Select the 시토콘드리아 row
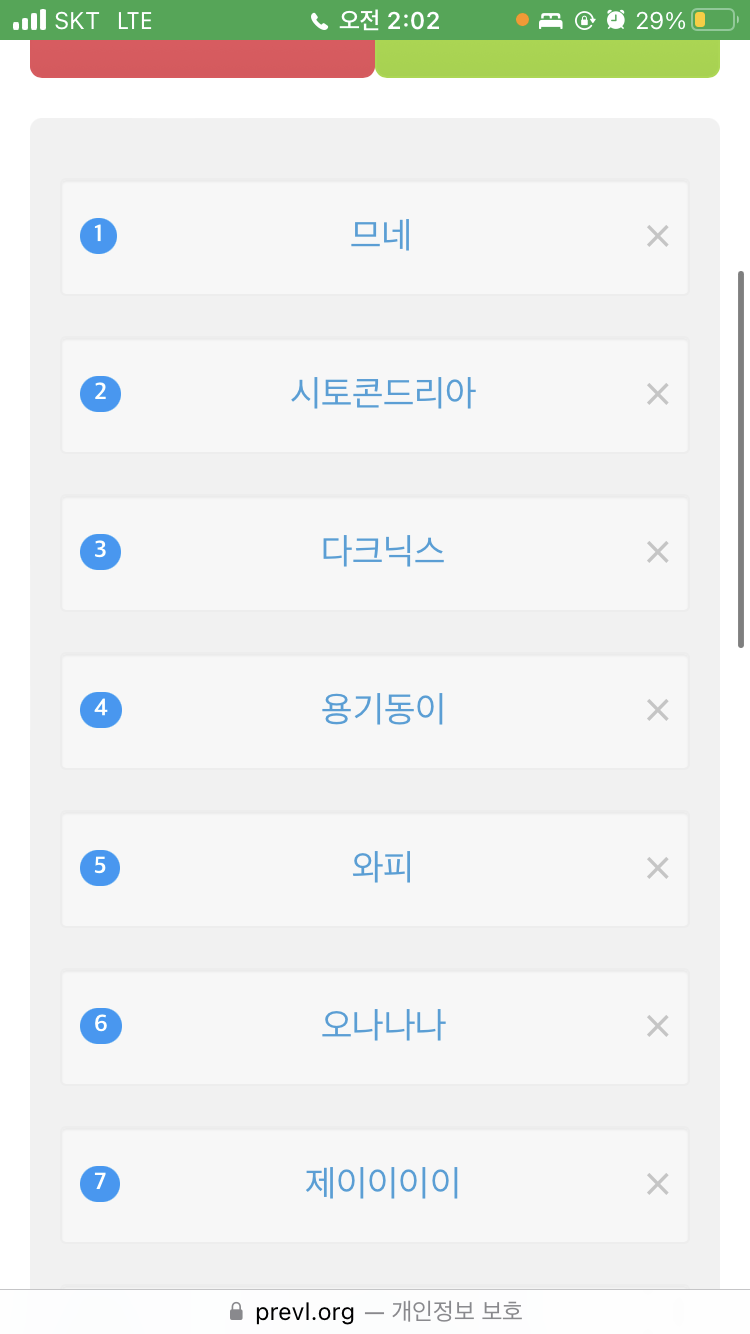Screen dimensions: 750x1334 [381, 395]
